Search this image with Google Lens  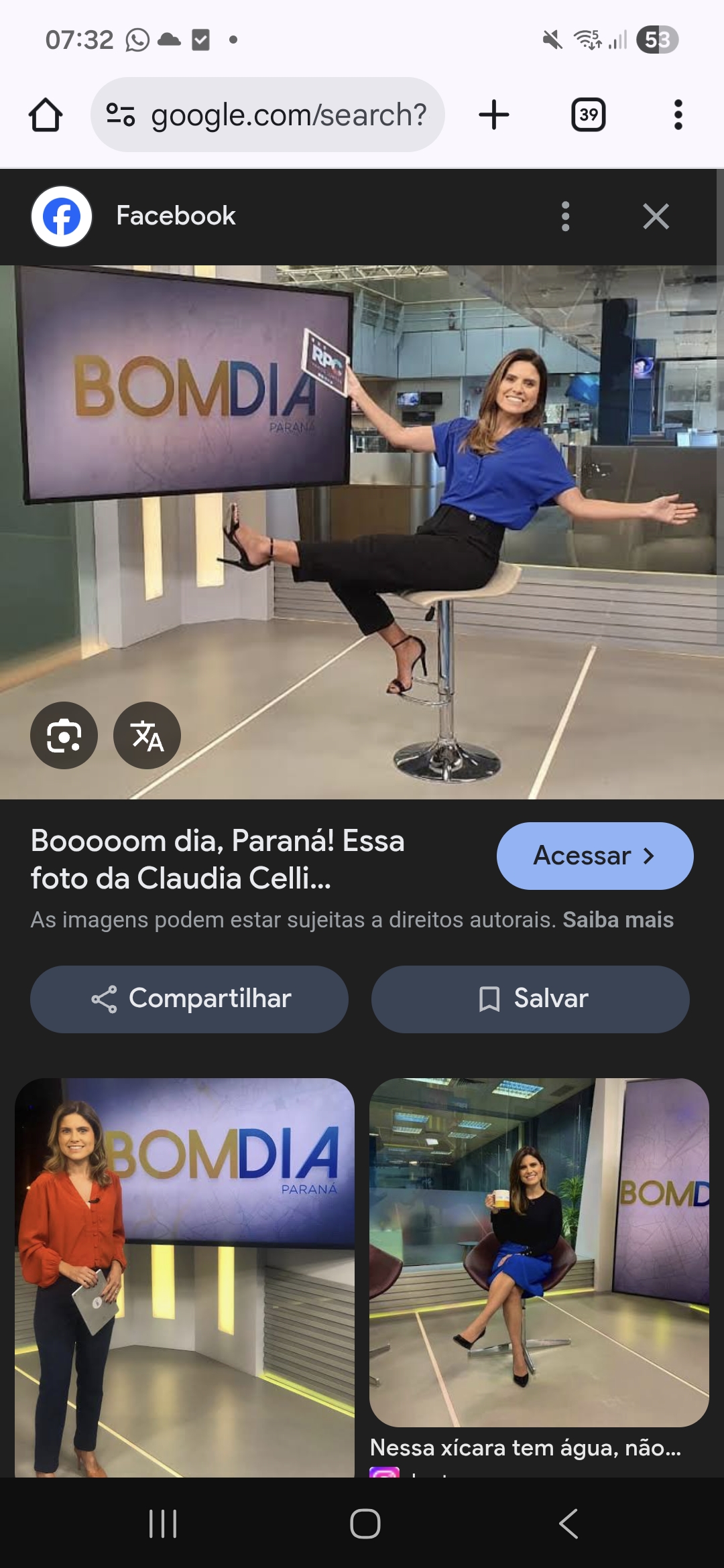click(x=64, y=736)
